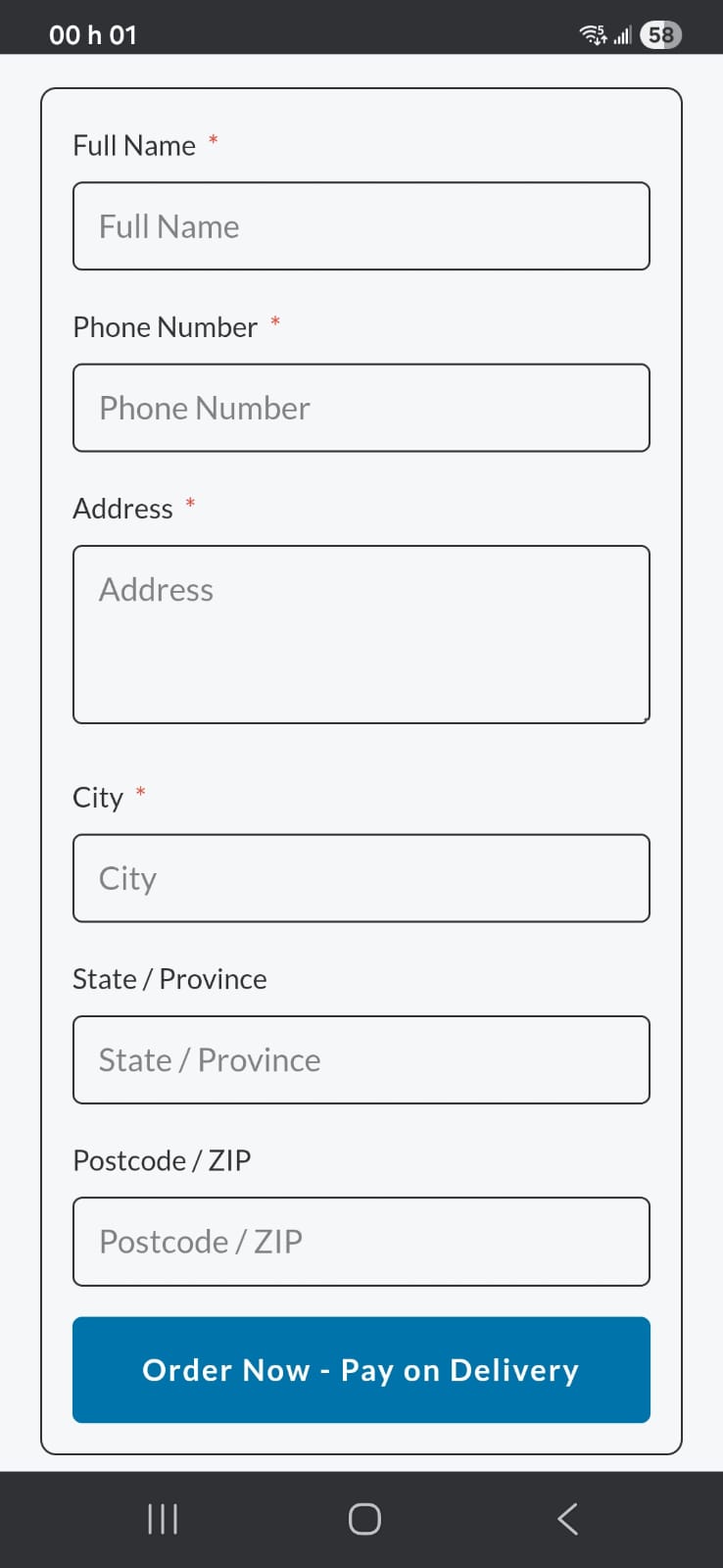Tap the Home navigation icon
The width and height of the screenshot is (723, 1568).
tap(362, 1518)
